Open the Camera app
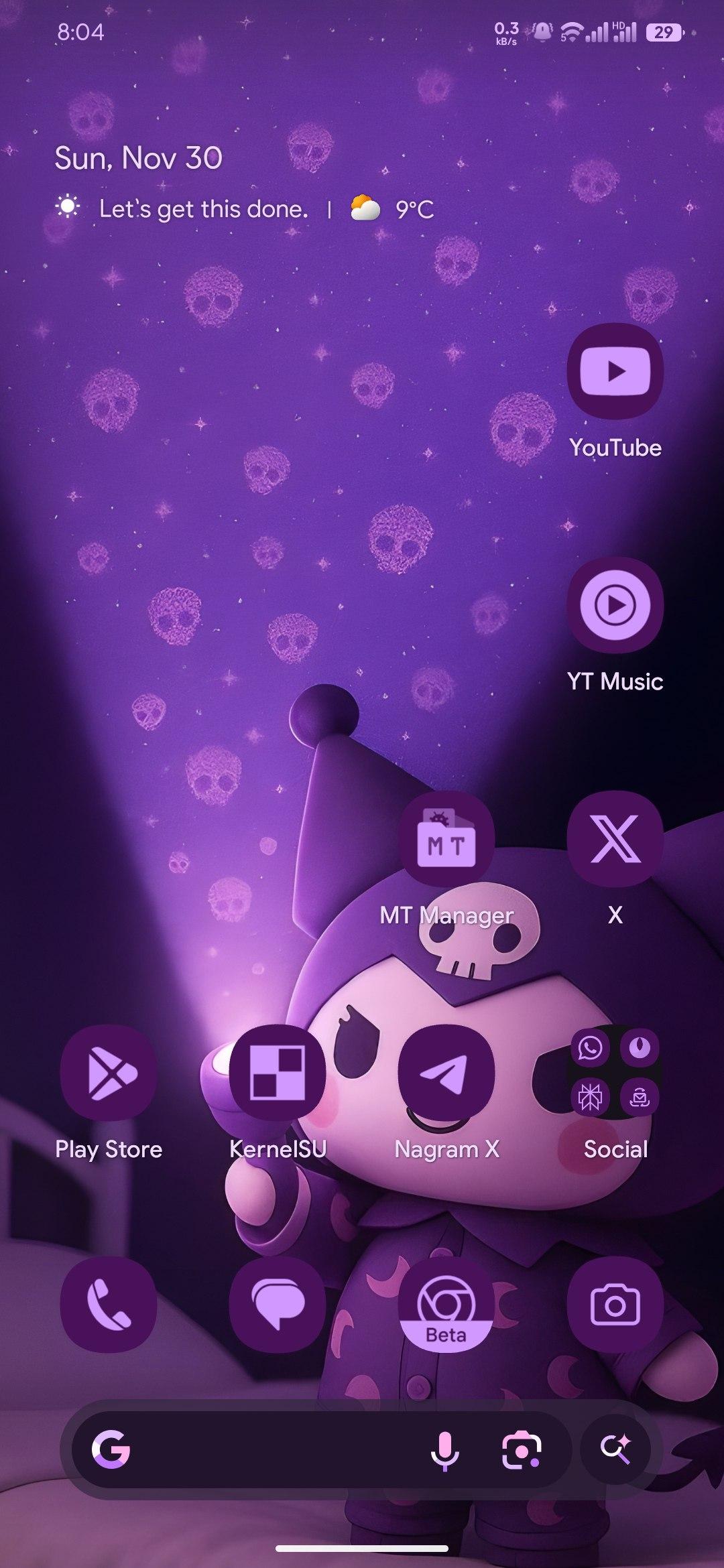 pos(615,1305)
